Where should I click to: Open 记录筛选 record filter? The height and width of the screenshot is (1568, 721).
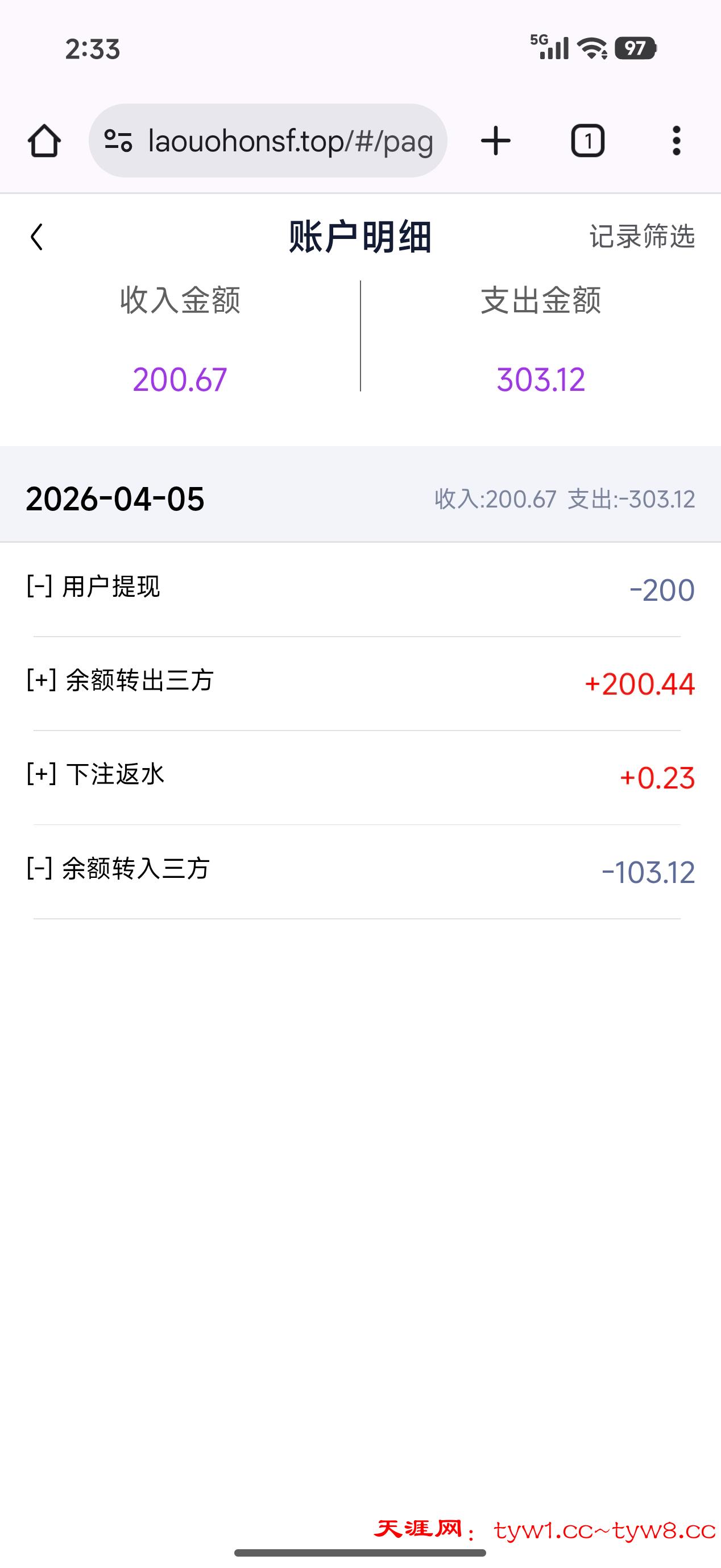(641, 237)
